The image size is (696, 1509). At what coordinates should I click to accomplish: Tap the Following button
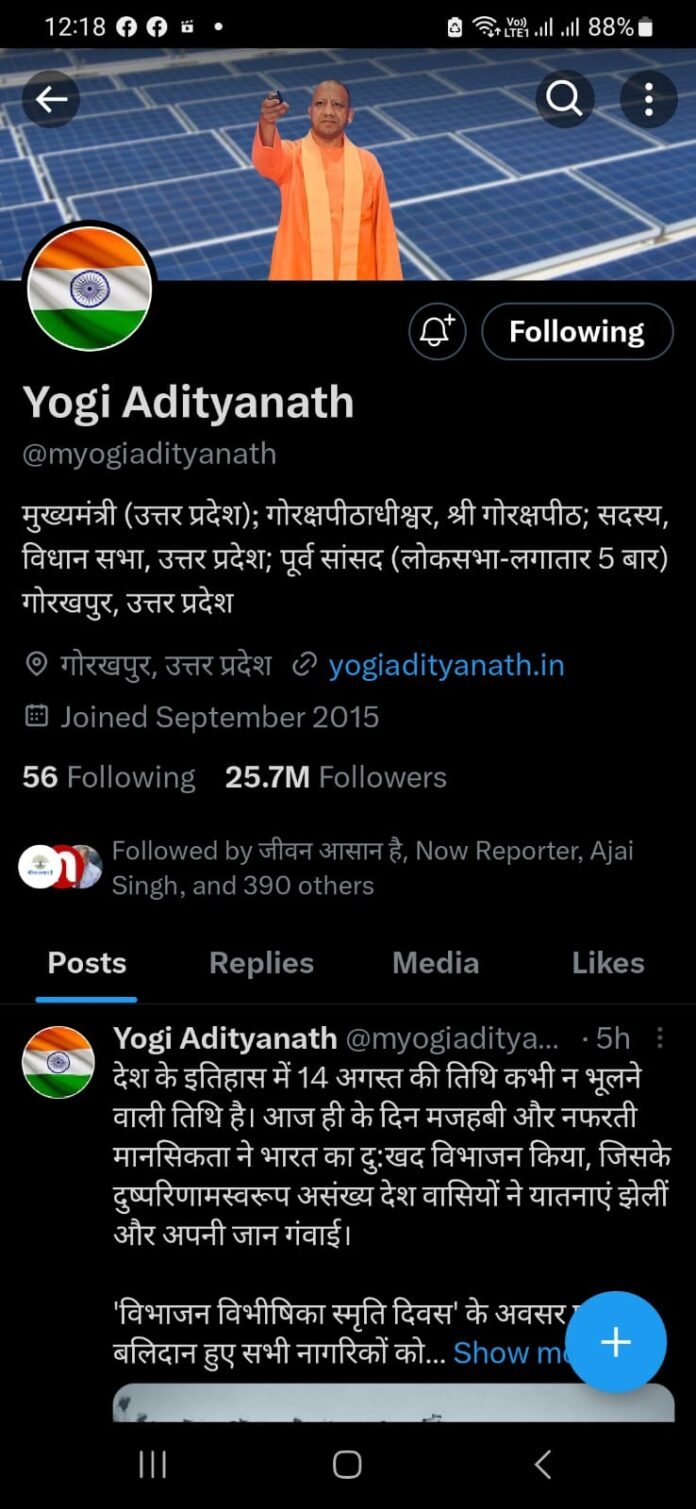(x=577, y=332)
